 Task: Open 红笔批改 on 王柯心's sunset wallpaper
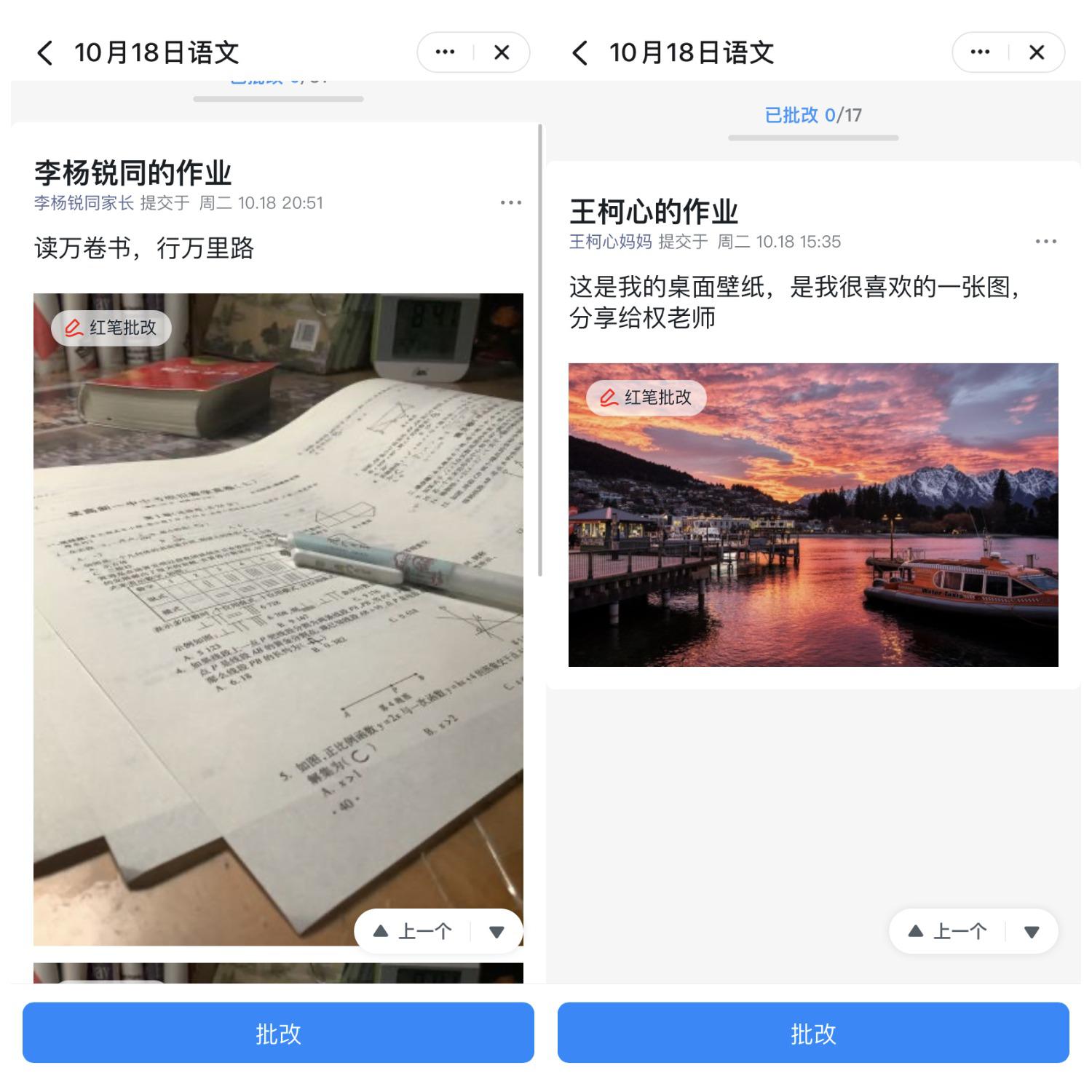646,397
